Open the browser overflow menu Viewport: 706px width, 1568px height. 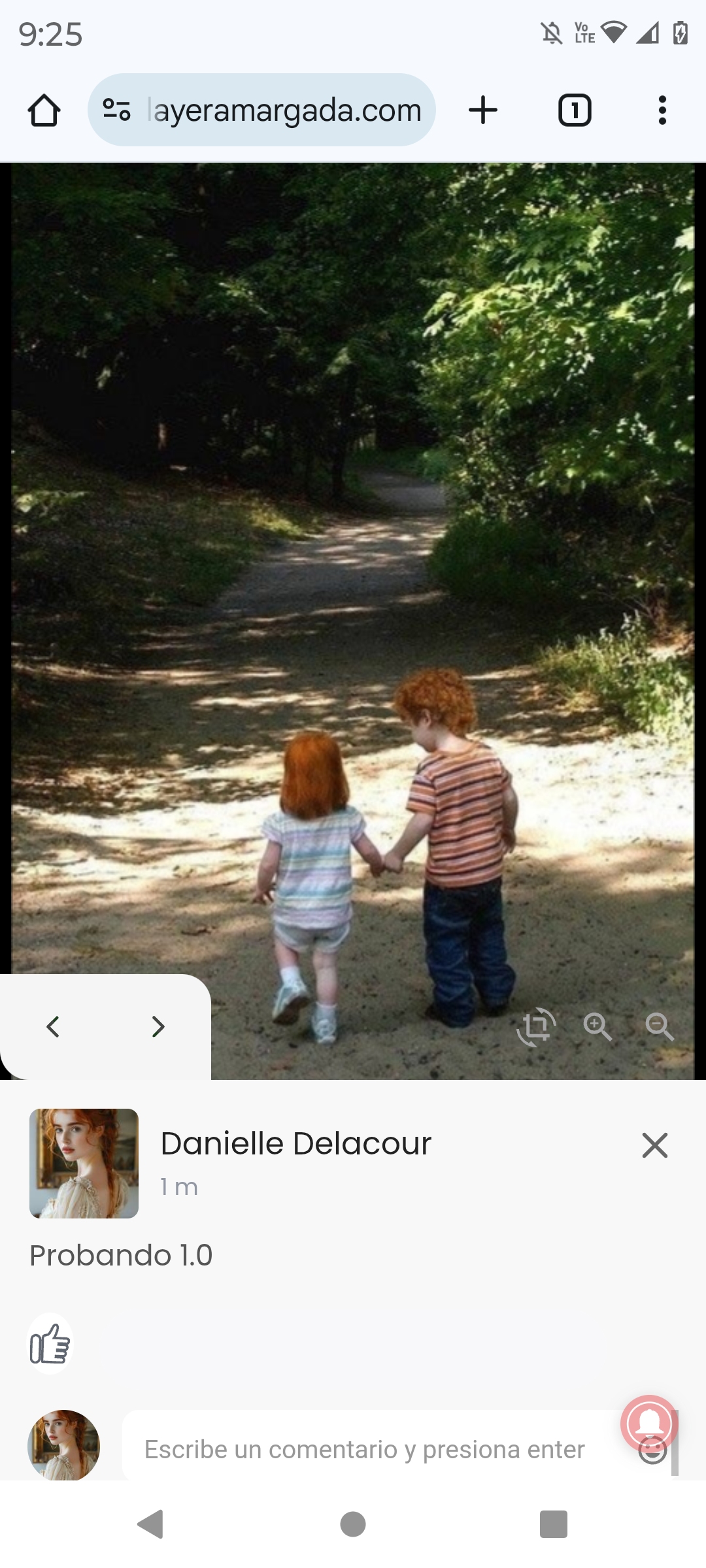pos(662,110)
